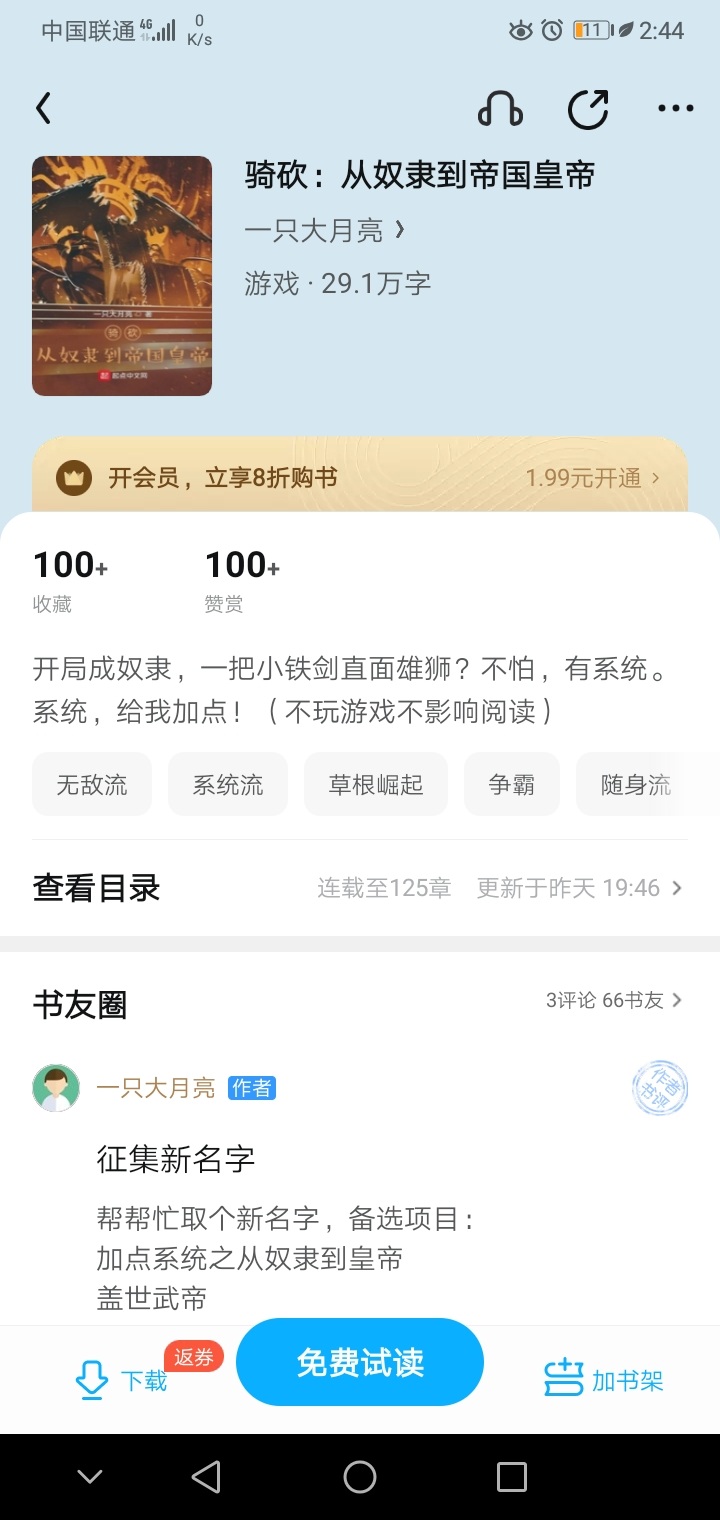Add book to shelf with 加书架

point(604,1381)
